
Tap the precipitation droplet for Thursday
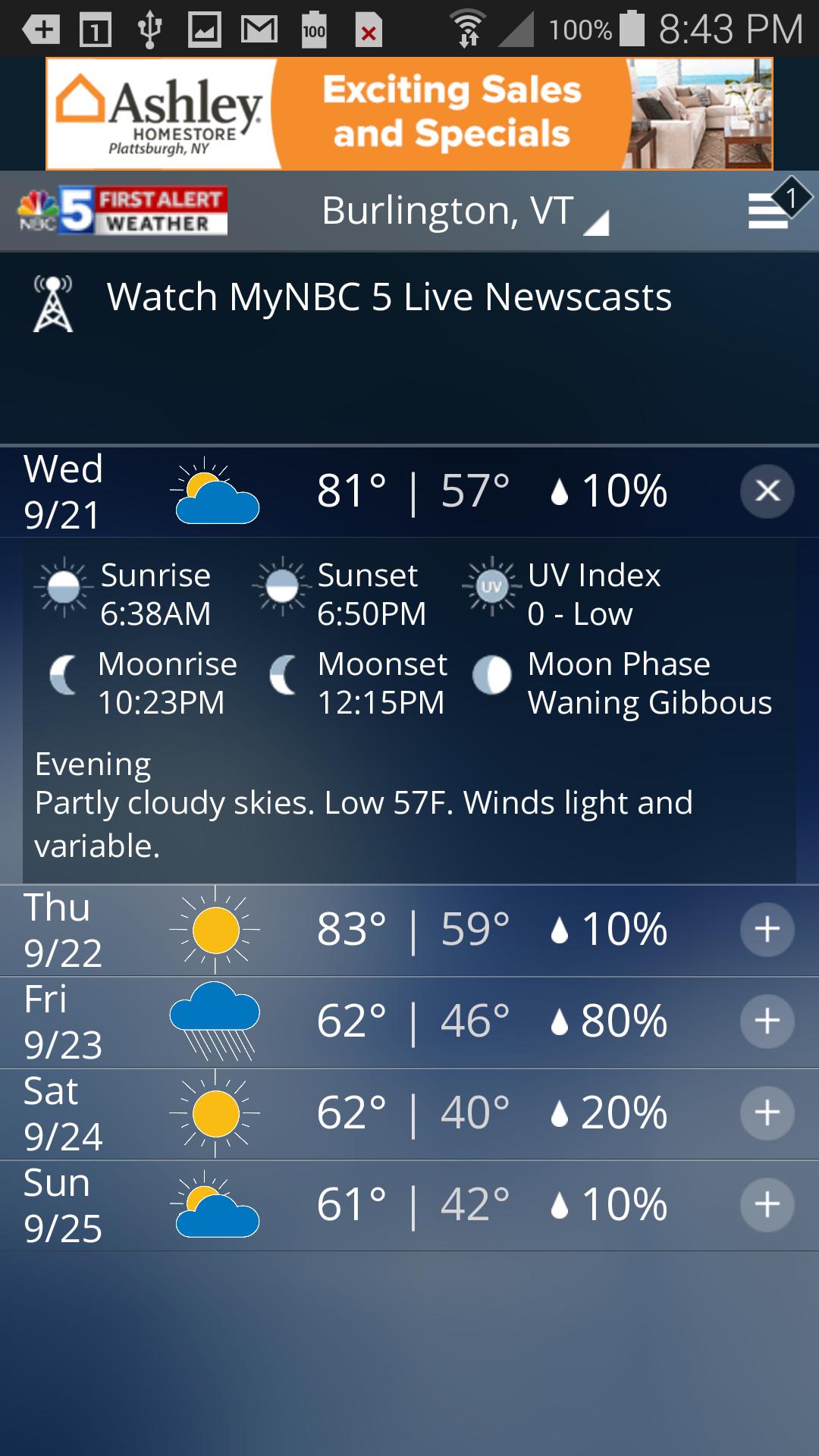(561, 929)
